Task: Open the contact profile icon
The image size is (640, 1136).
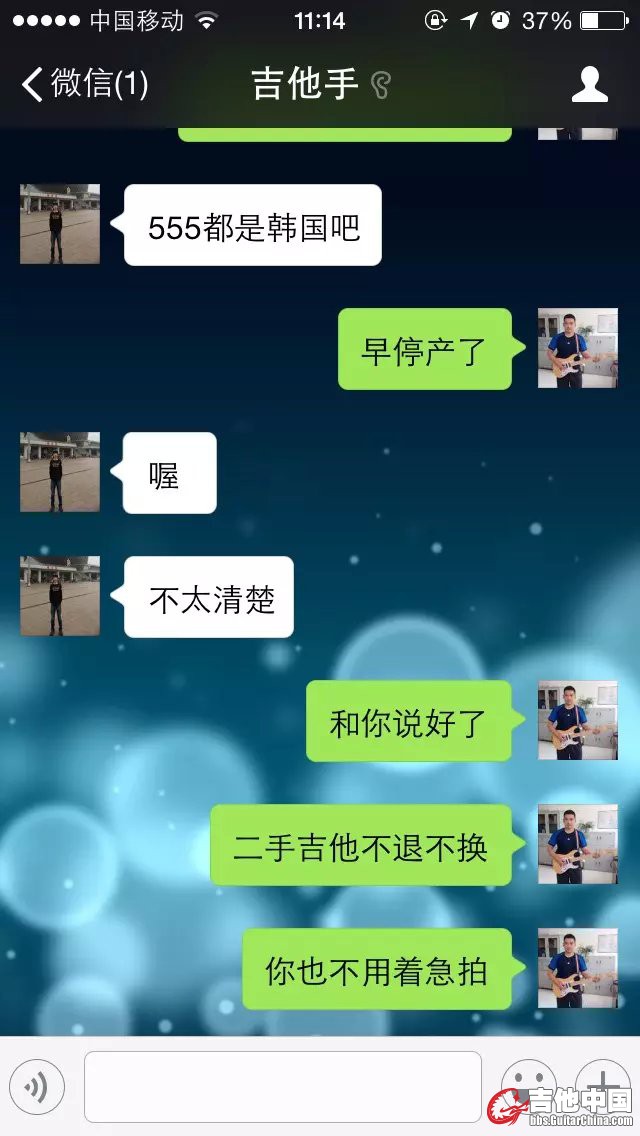Action: tap(590, 85)
